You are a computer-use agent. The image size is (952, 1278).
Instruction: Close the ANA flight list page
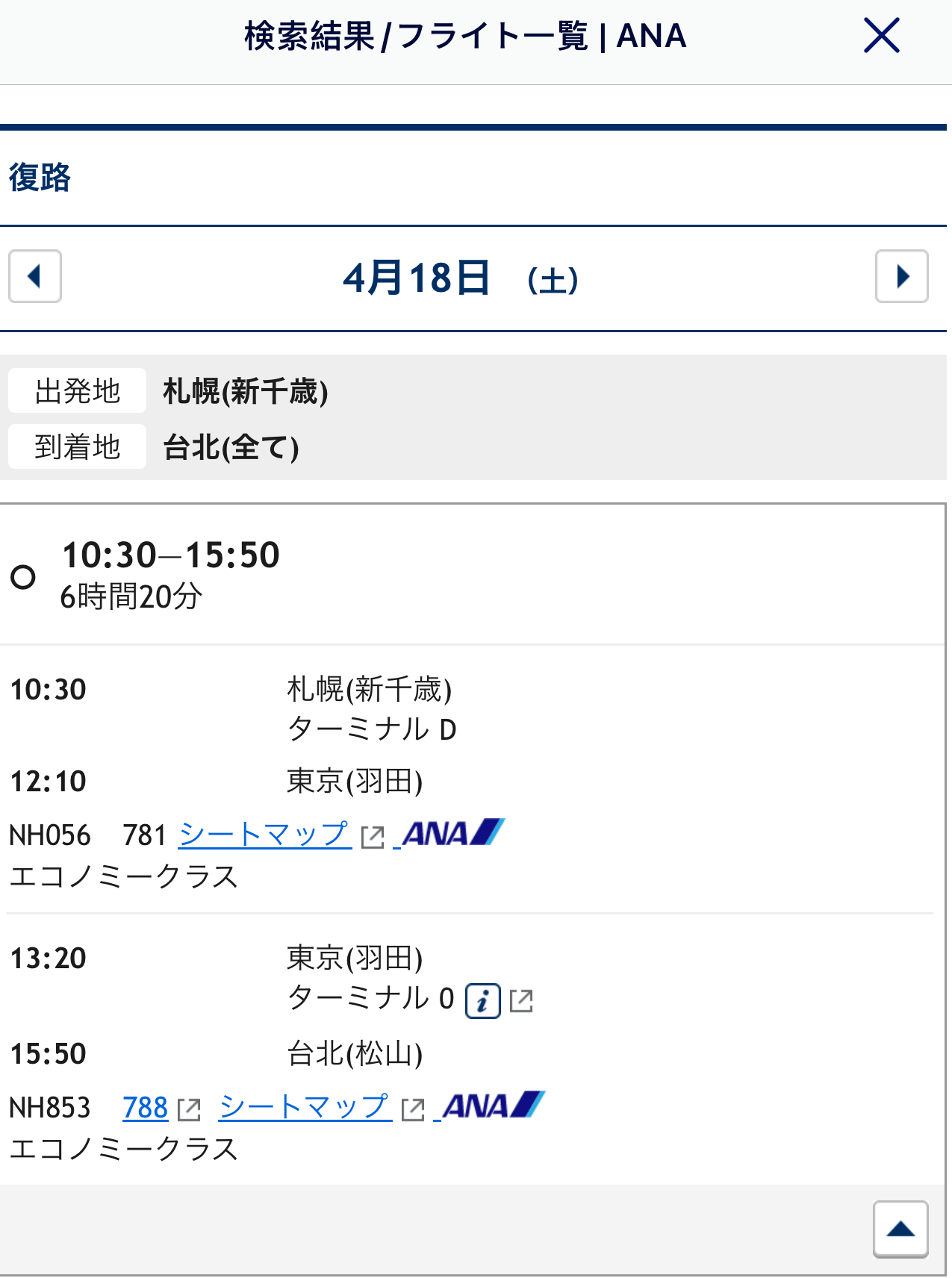(x=881, y=36)
